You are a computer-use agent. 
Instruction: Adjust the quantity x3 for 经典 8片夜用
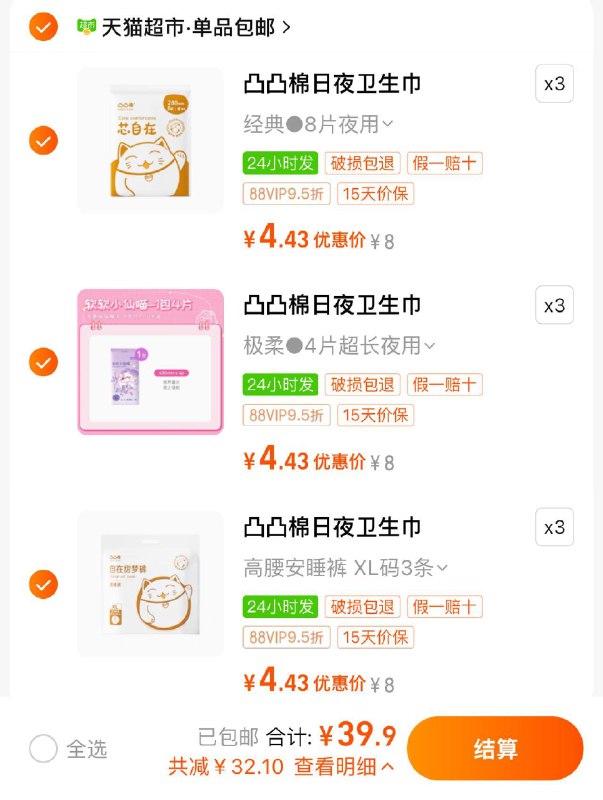tap(554, 85)
